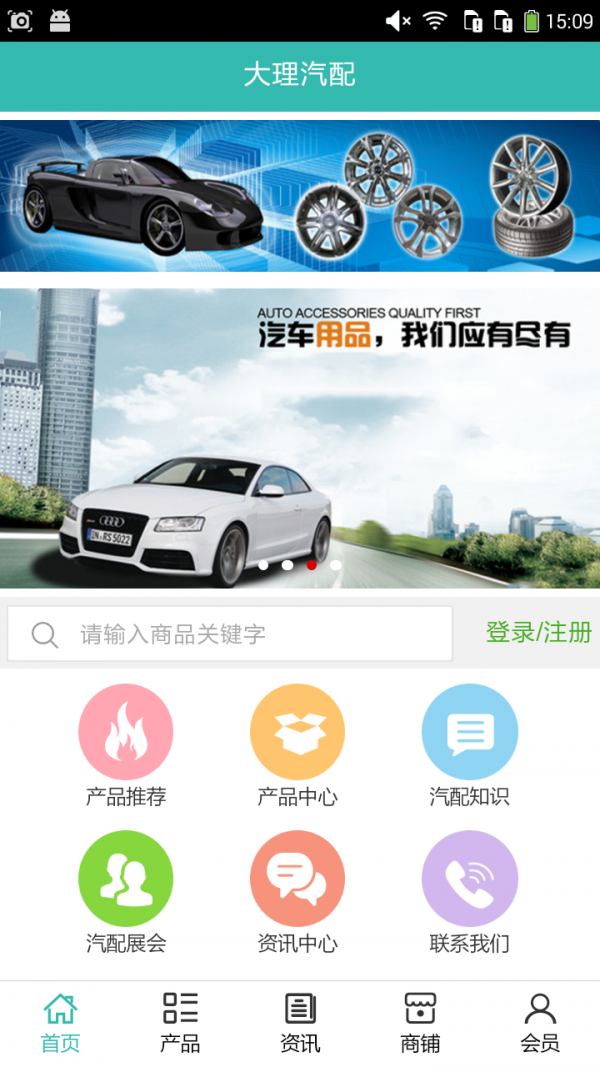Switch to the 会员 tab
Viewport: 600px width, 1067px height.
(x=540, y=1022)
